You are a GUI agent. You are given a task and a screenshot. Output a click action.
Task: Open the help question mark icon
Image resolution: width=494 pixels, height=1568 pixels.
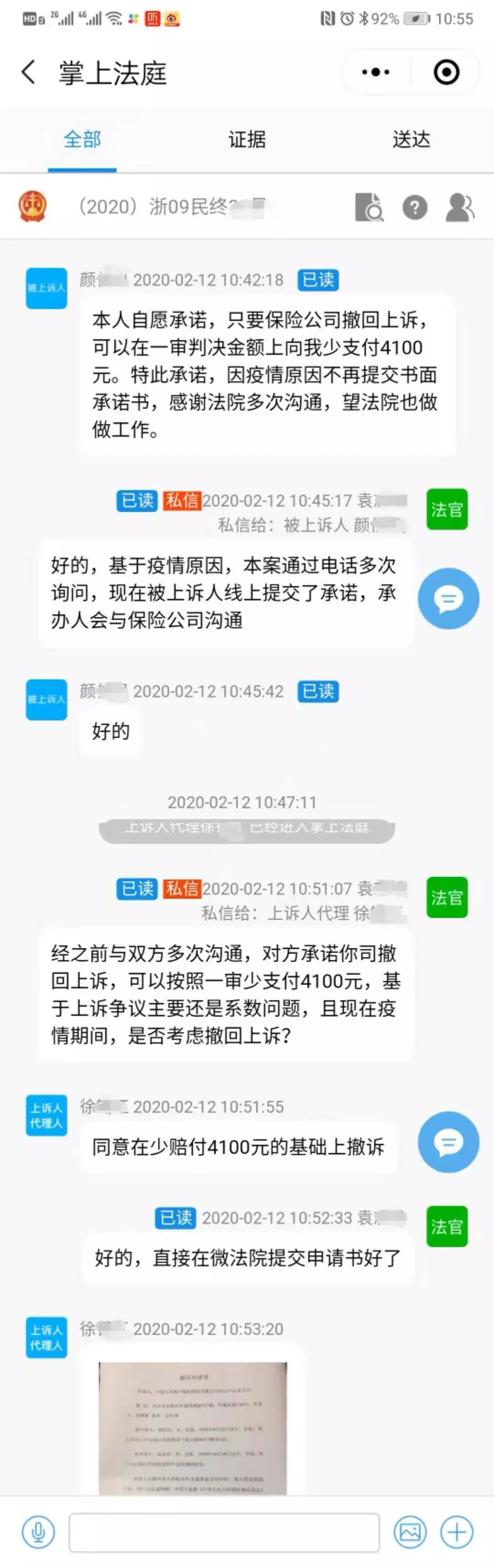tap(415, 208)
